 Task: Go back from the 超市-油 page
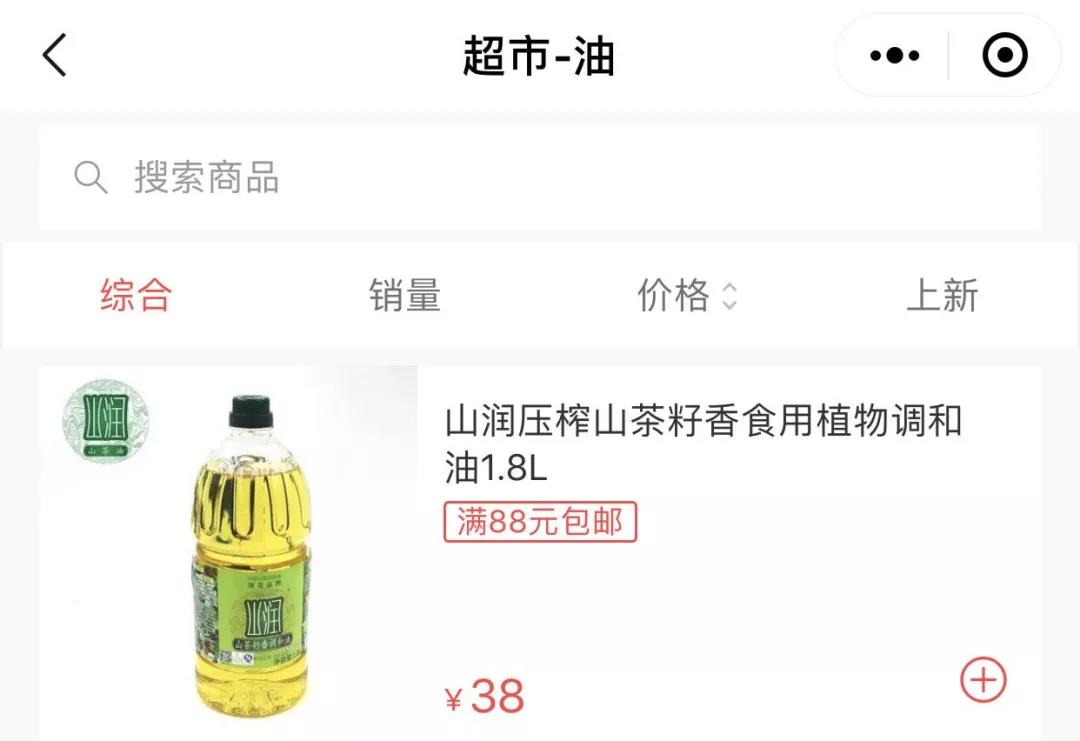point(56,56)
